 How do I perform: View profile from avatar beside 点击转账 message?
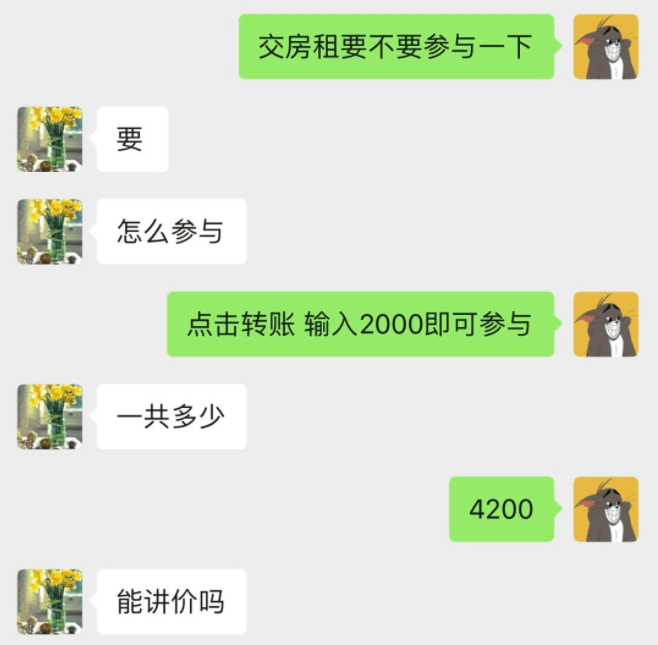(605, 324)
